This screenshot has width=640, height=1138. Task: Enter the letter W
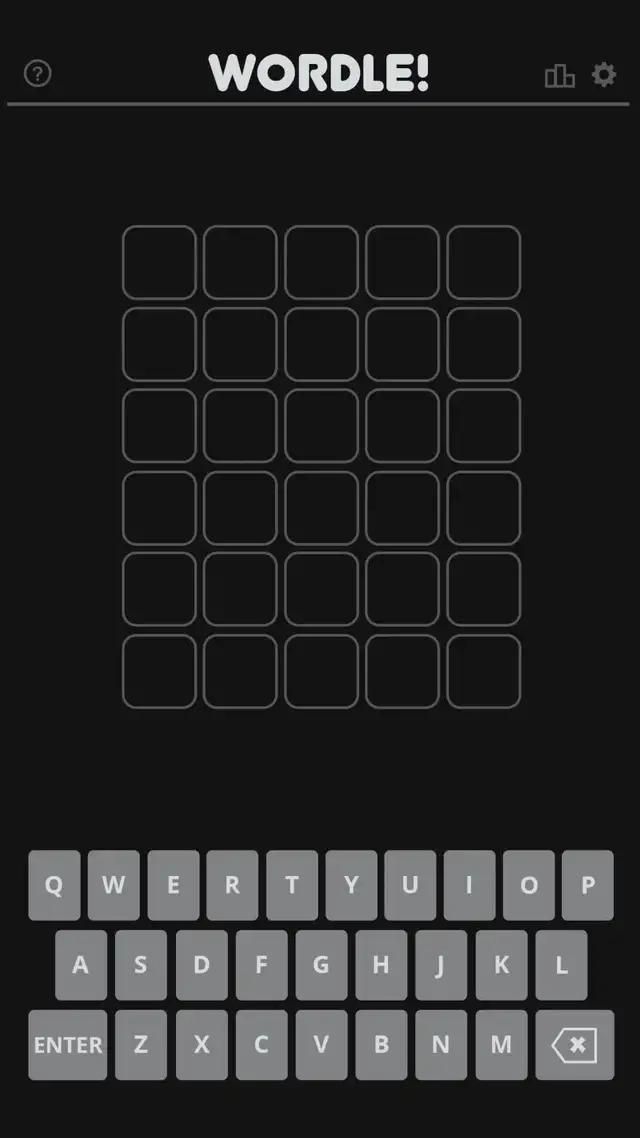113,885
